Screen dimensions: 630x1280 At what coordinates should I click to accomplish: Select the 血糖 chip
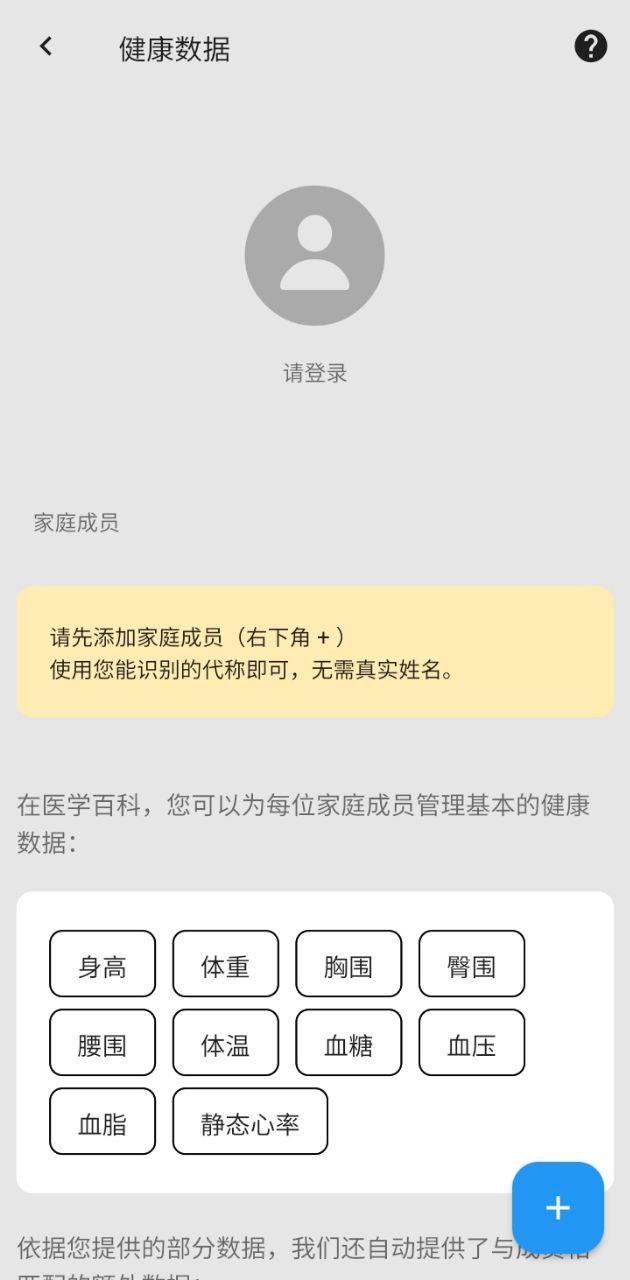(348, 1043)
